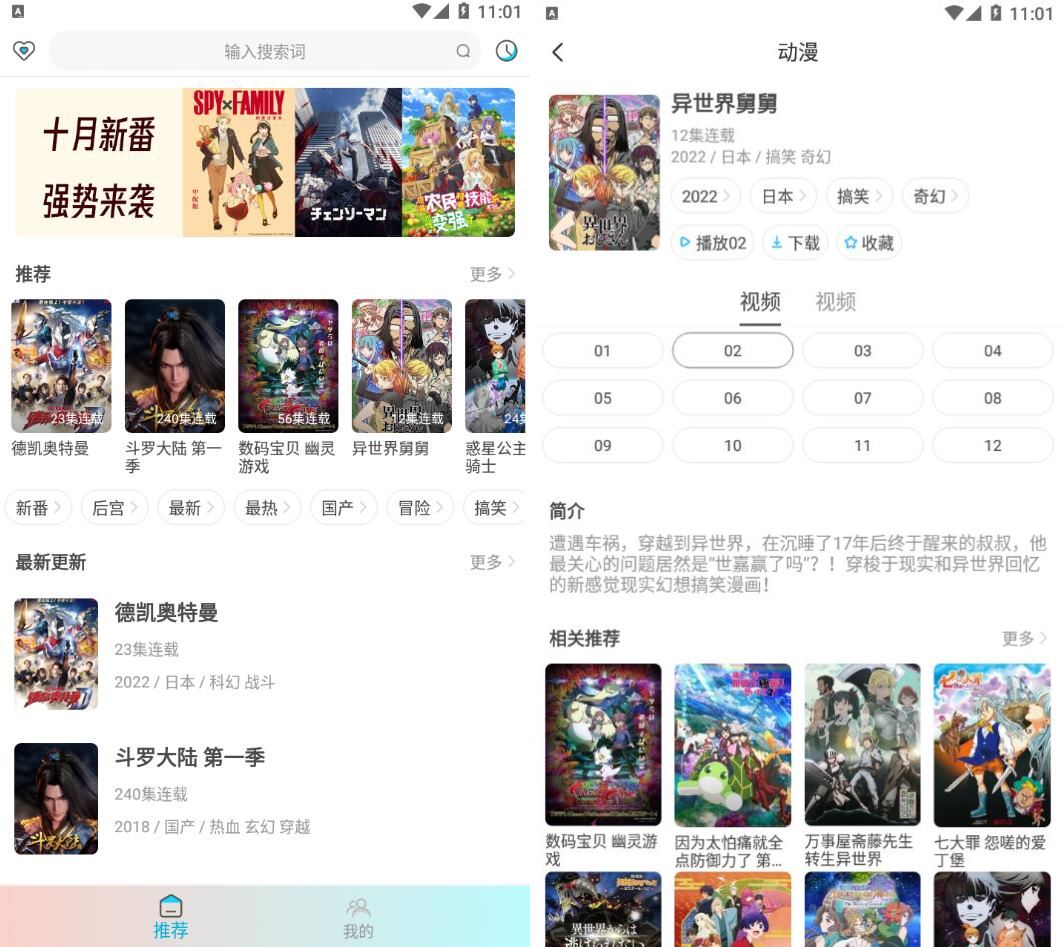Viewport: 1063px width, 947px height.
Task: Open 更多 next to 推荐
Action: pos(492,274)
